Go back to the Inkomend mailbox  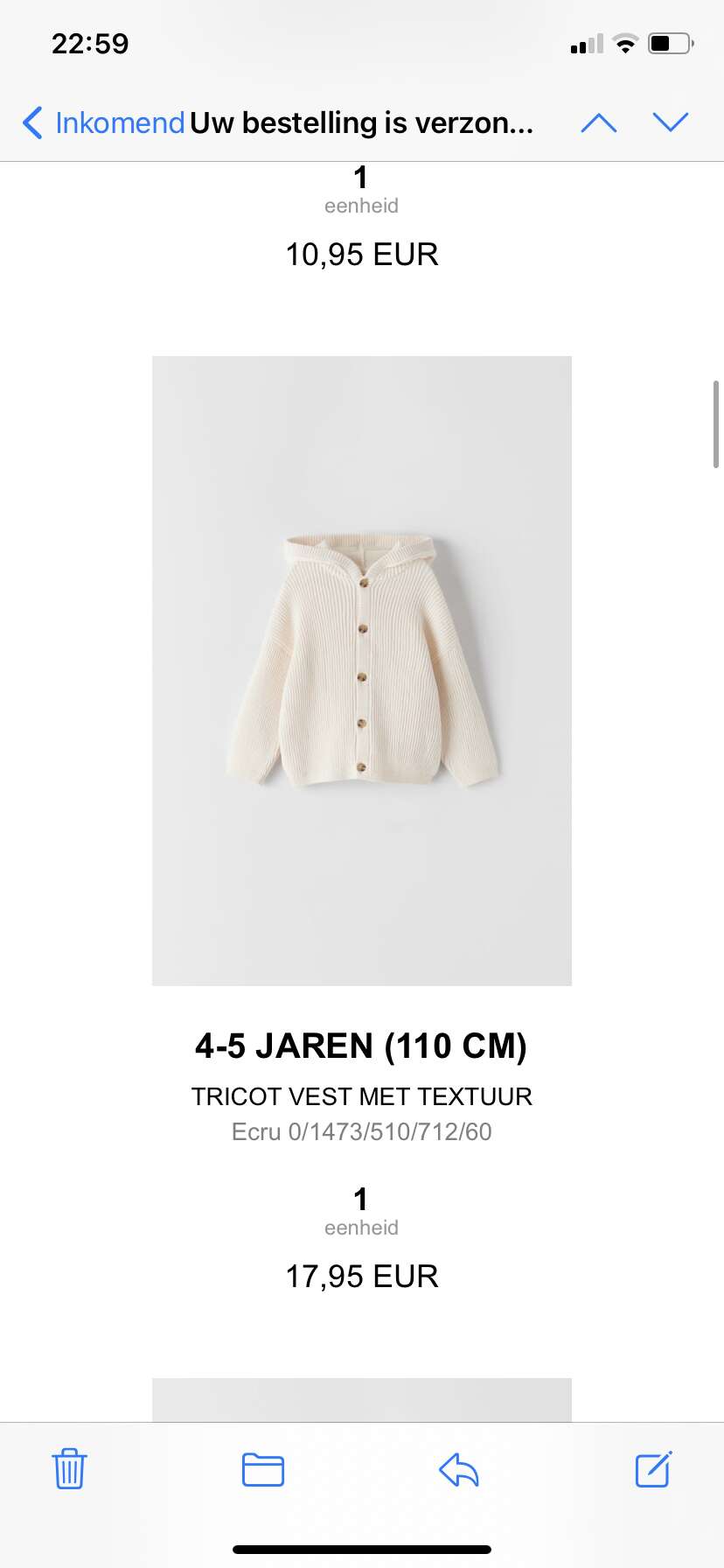pos(103,122)
